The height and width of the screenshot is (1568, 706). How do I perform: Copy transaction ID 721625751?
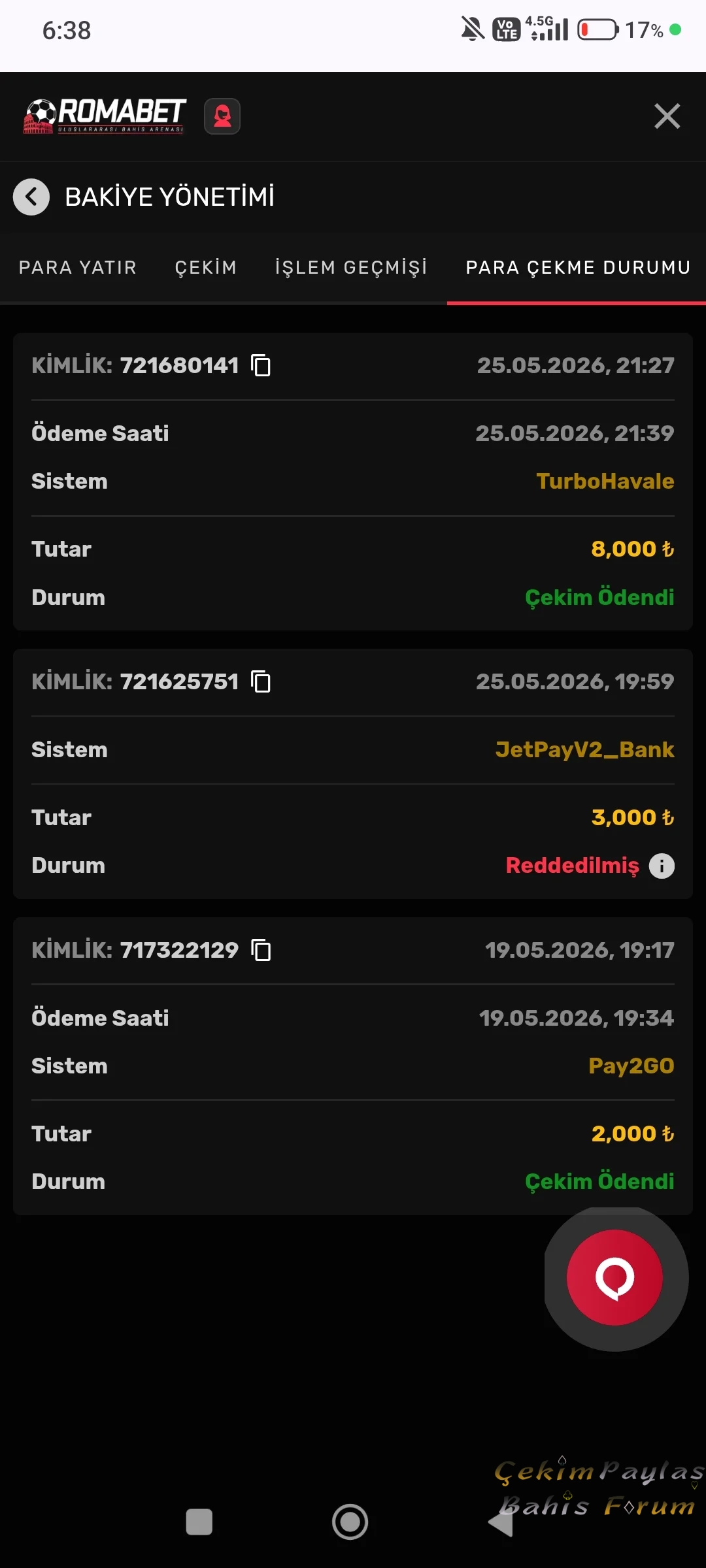coord(261,681)
